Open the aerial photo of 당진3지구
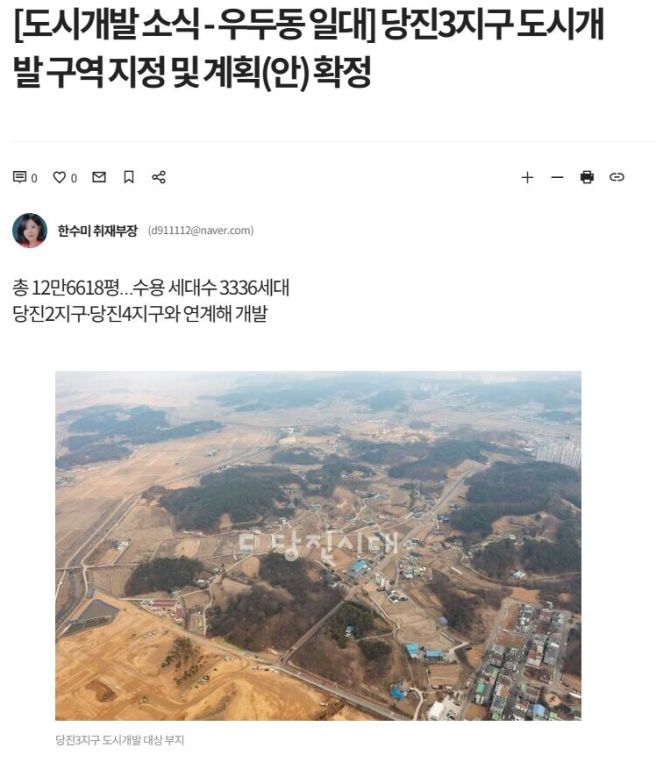This screenshot has height=769, width=656. click(318, 546)
